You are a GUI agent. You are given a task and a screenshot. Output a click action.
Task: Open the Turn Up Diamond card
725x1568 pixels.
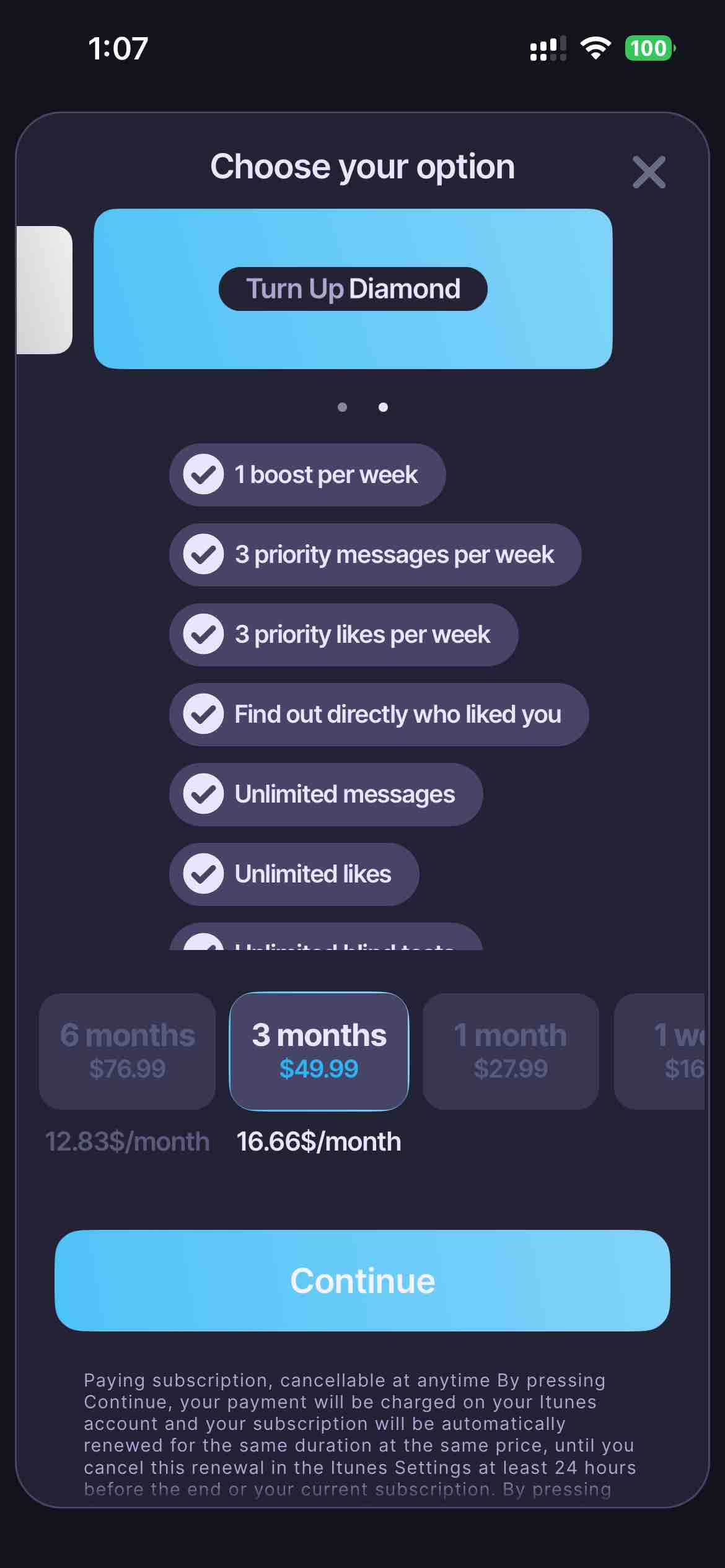[353, 289]
